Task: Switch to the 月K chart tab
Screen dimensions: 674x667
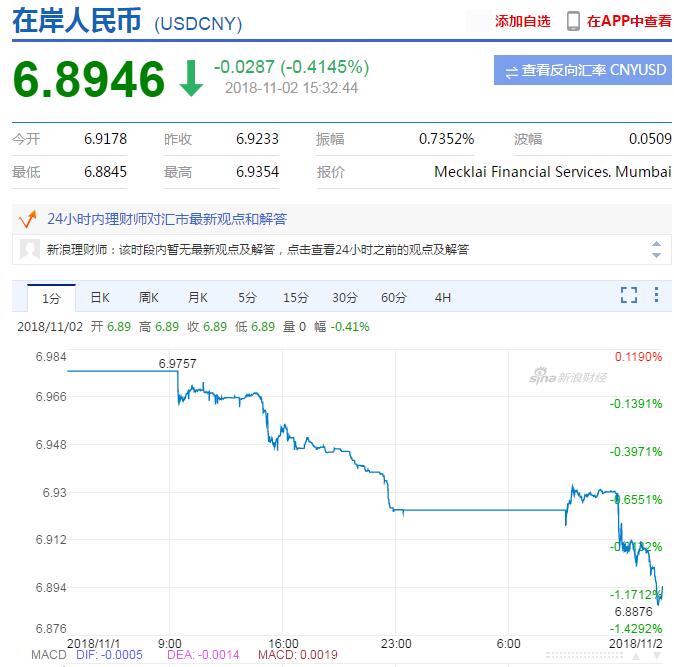Action: 198,298
